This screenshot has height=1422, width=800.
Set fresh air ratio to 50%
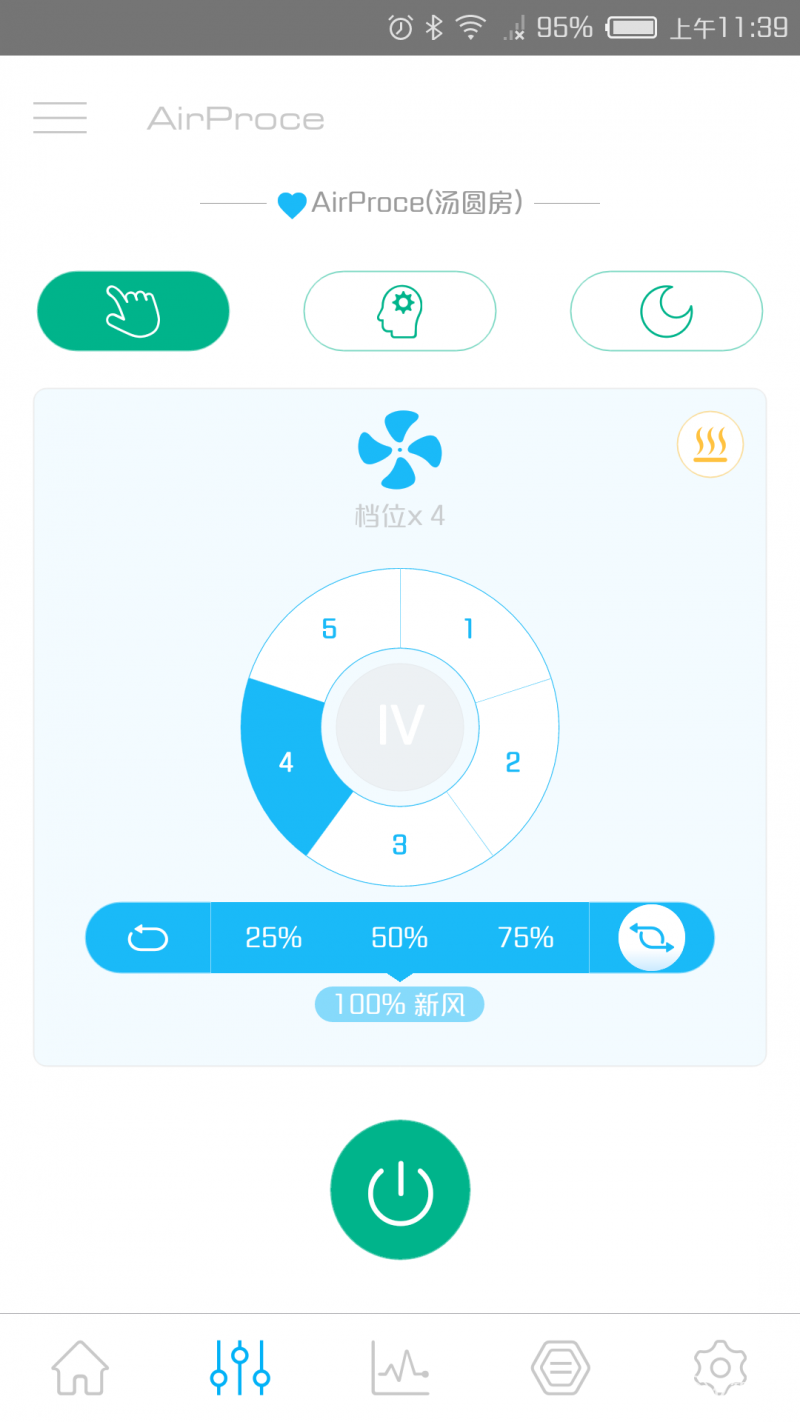click(400, 938)
